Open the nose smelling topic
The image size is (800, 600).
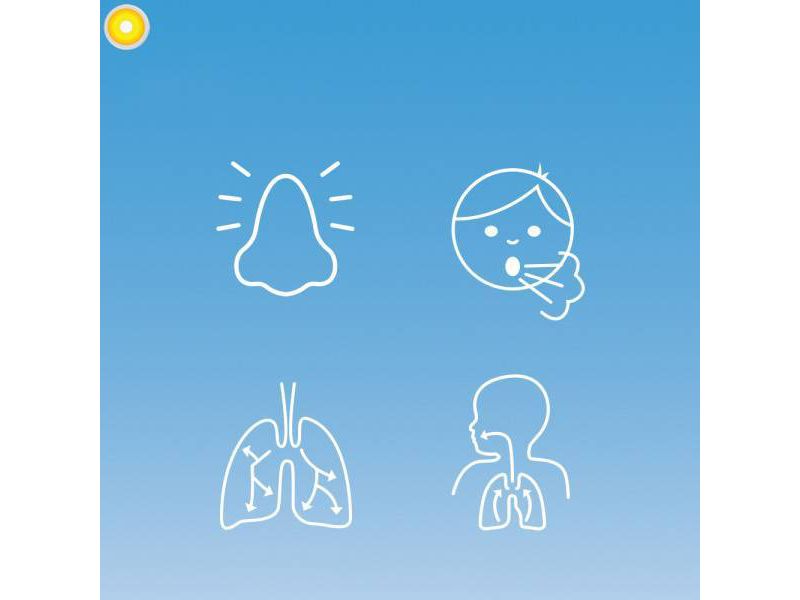pyautogui.click(x=285, y=234)
